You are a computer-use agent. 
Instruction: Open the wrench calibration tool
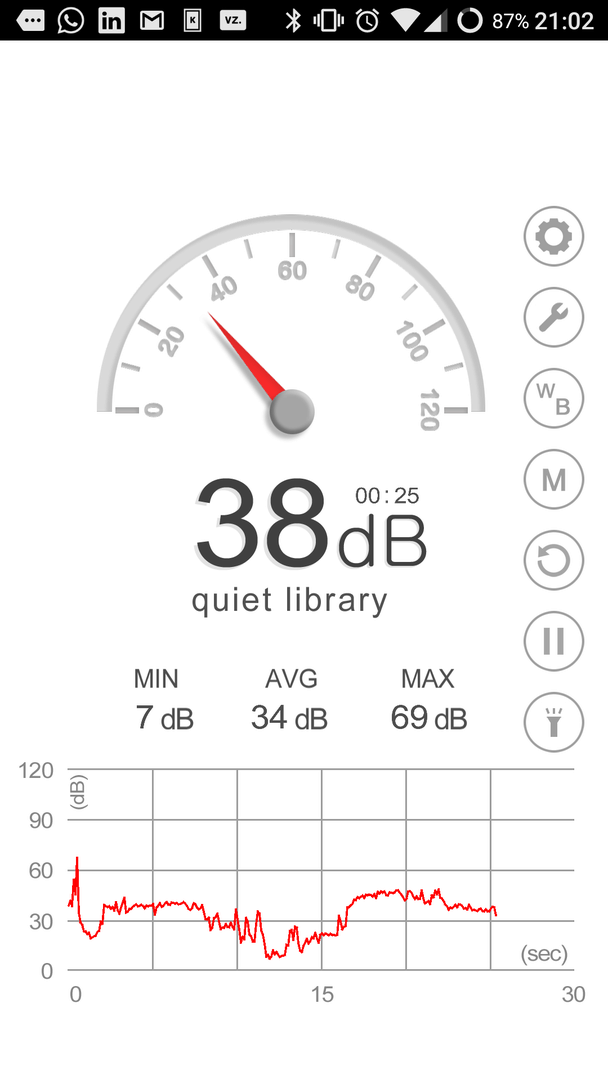click(x=554, y=318)
